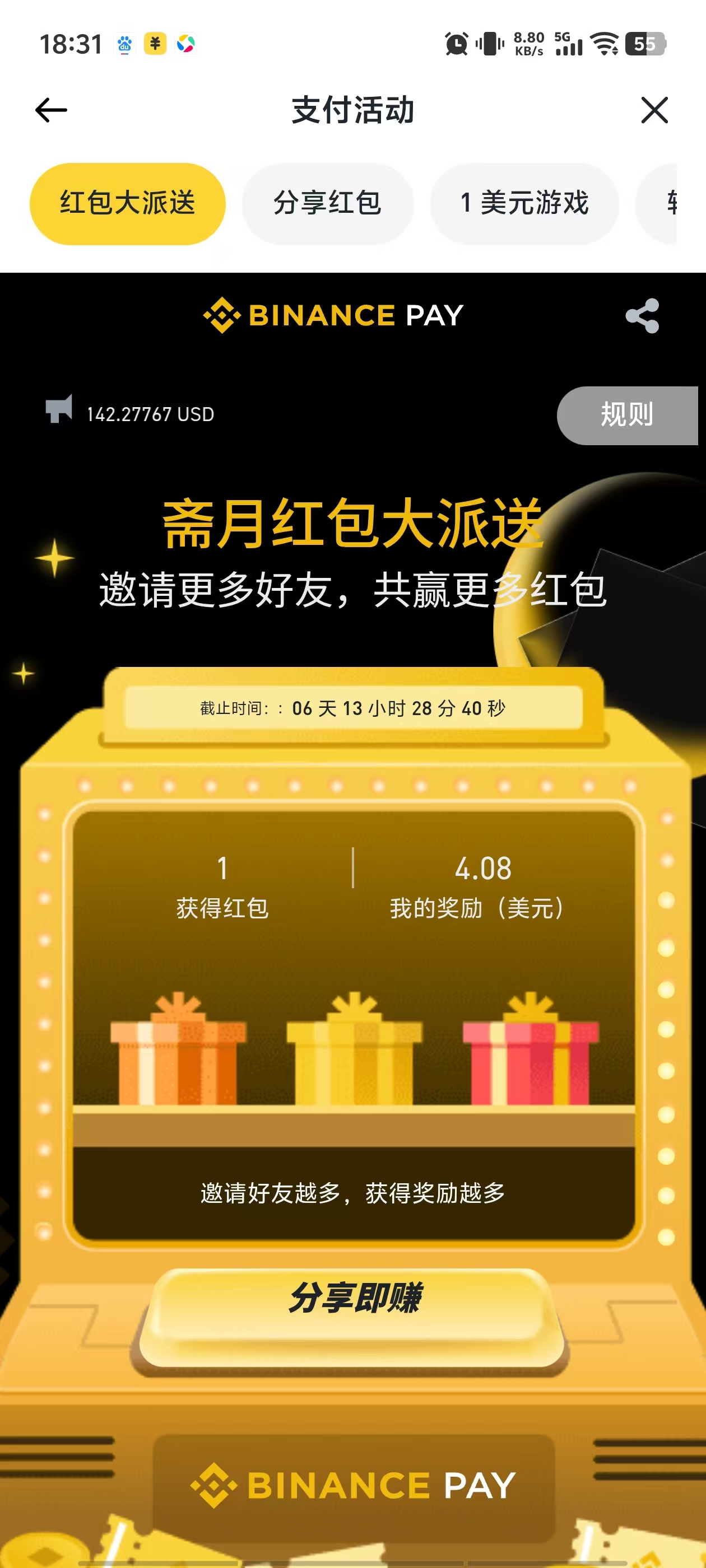Select the 红包大派送 tab
The image size is (706, 1568).
click(x=127, y=203)
